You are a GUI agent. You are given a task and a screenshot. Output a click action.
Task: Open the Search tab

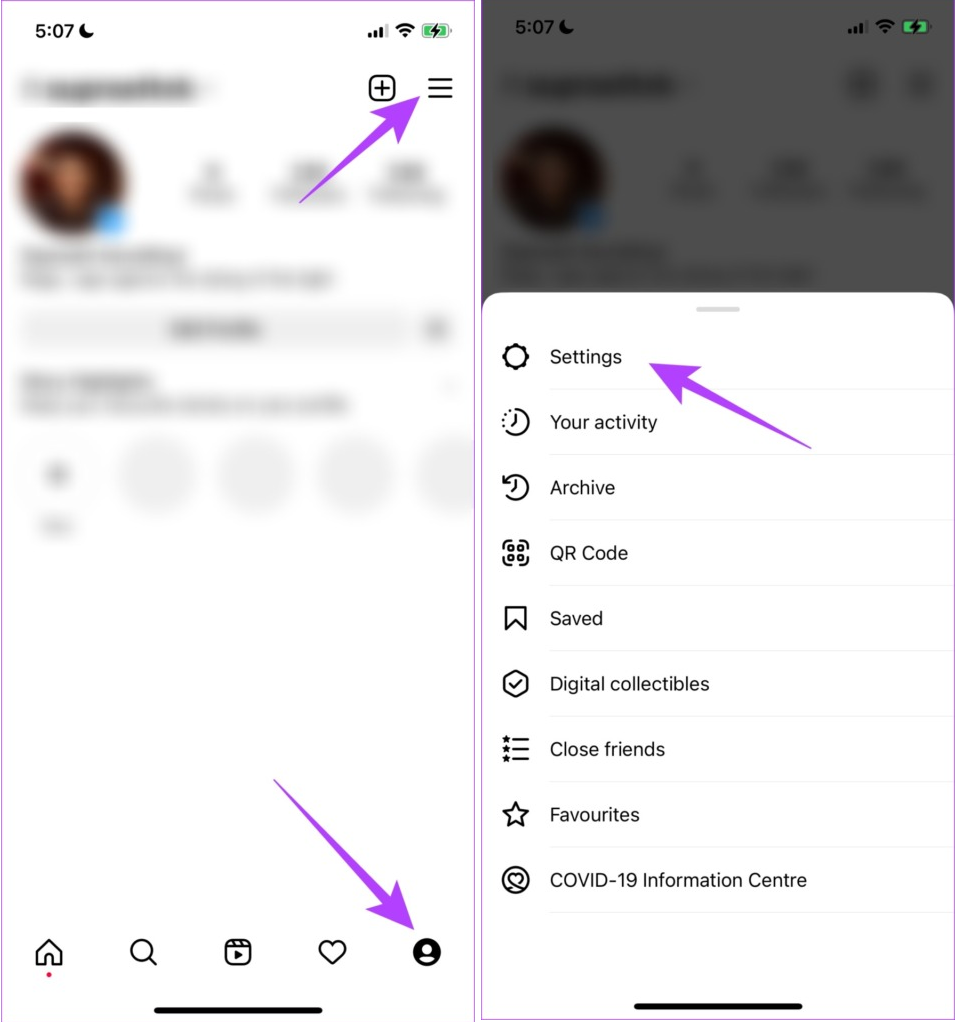pos(143,952)
